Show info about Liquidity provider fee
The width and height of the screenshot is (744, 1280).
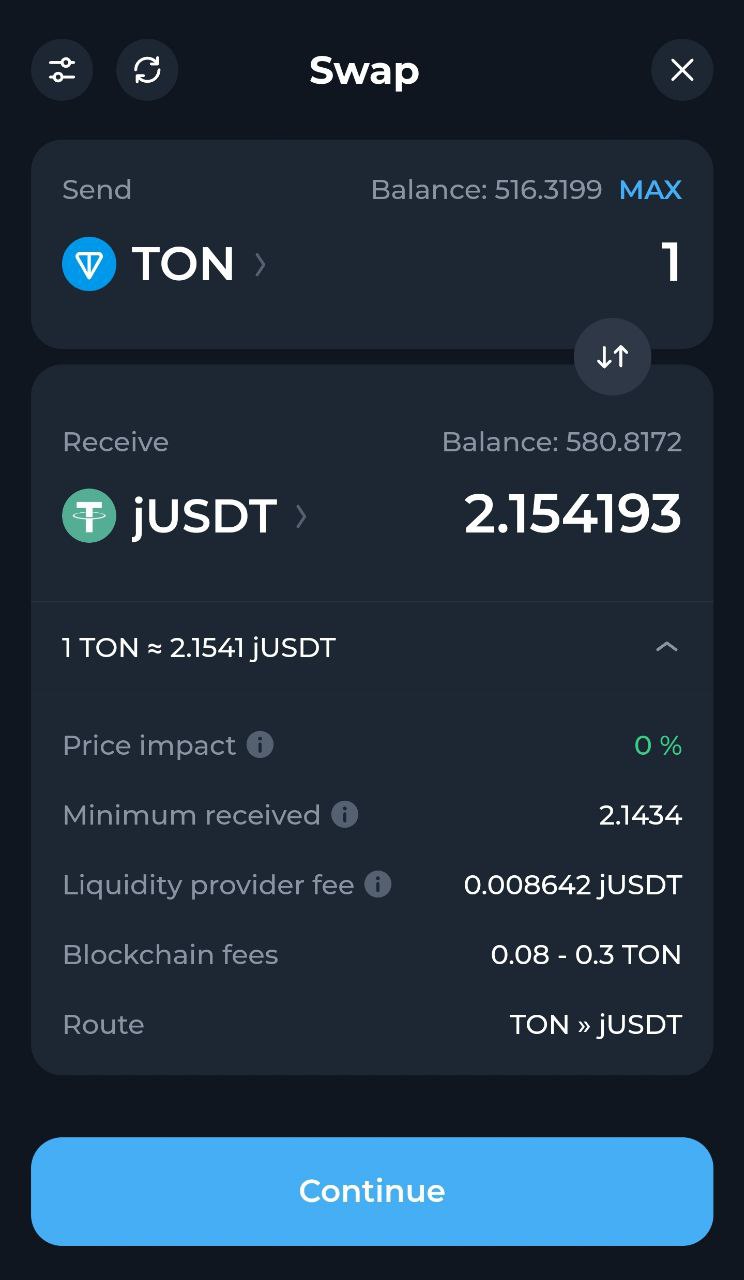pos(378,885)
